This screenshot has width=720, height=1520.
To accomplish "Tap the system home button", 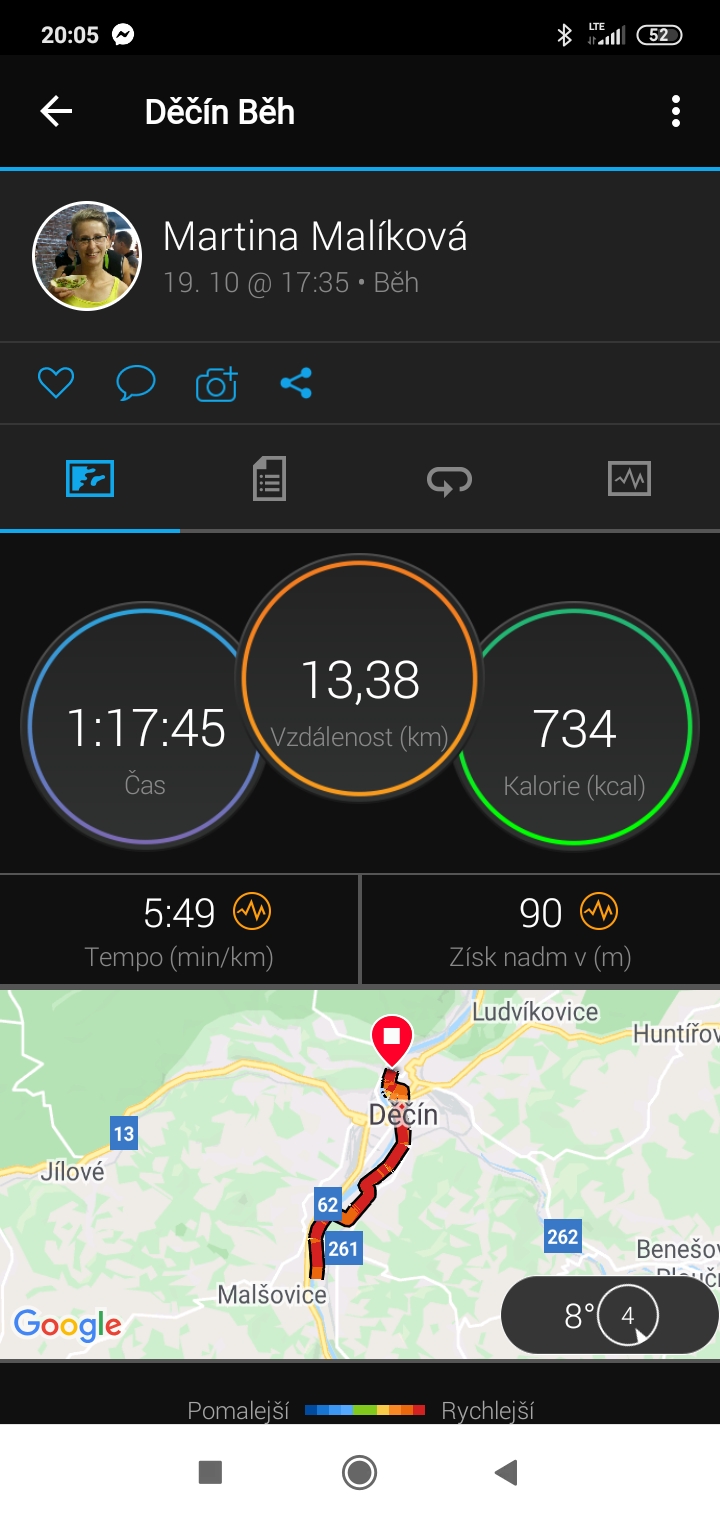I will coord(359,1472).
